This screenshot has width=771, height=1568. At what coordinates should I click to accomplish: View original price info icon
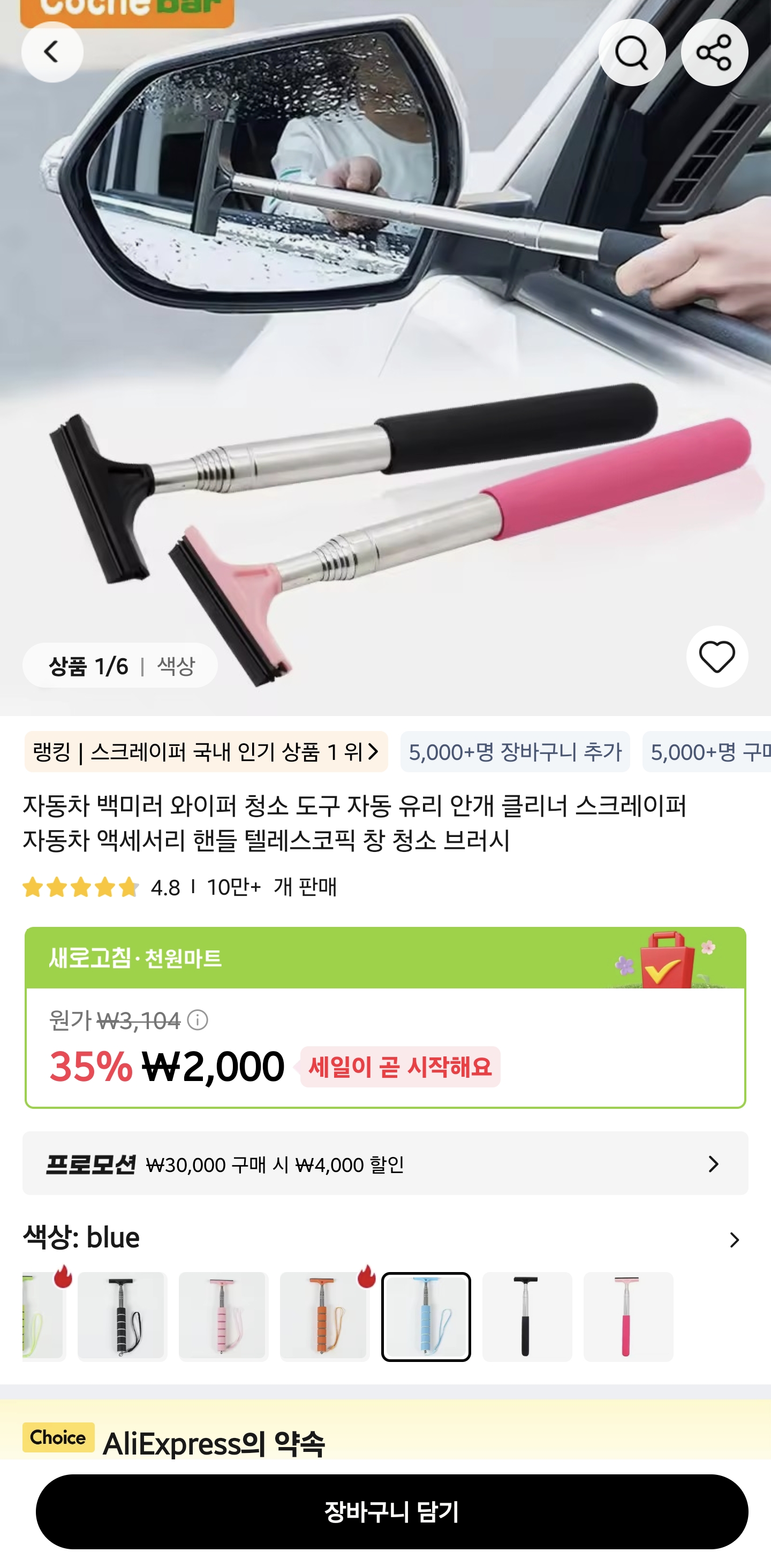tap(198, 1019)
